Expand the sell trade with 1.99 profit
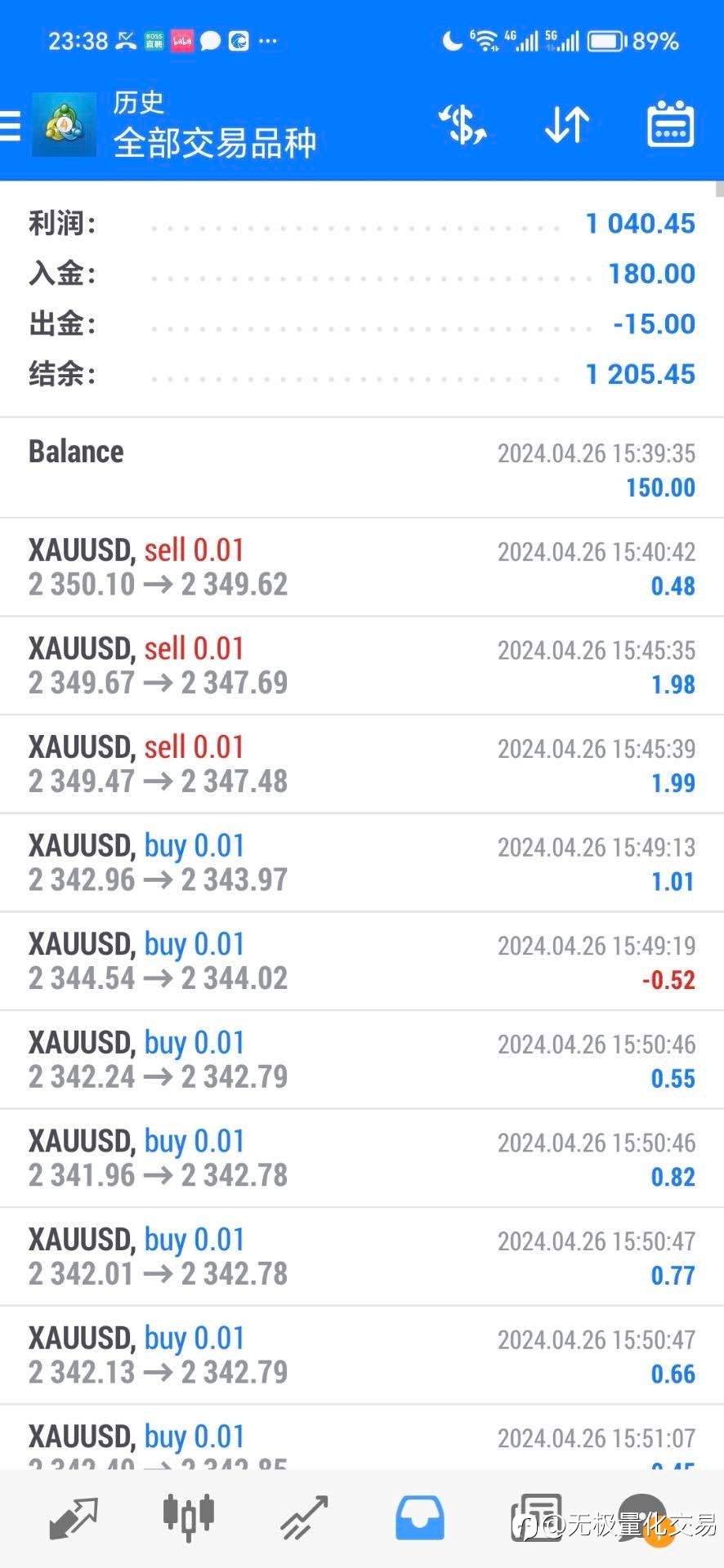 (x=362, y=764)
